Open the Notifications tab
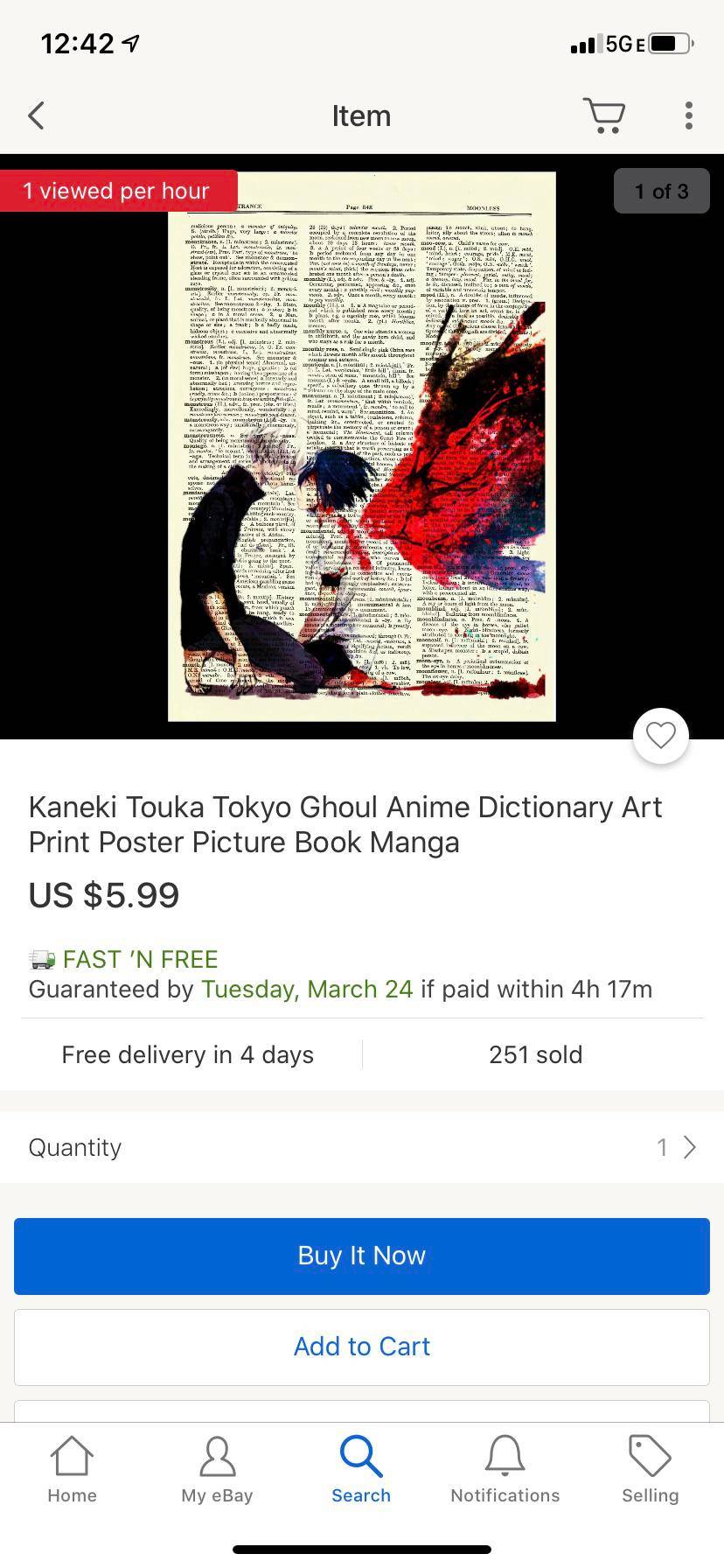This screenshot has width=724, height=1568. pos(505,1470)
